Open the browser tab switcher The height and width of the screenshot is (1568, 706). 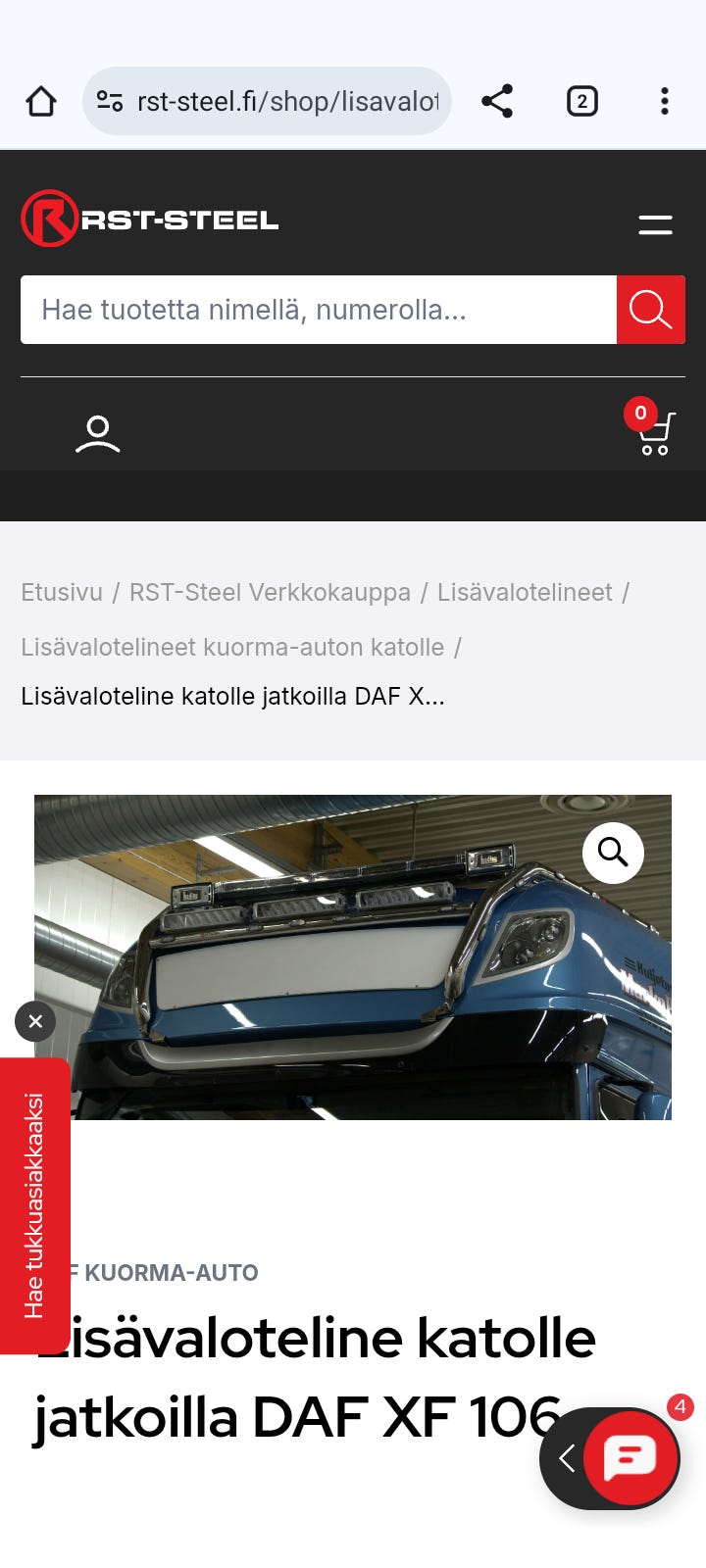pos(581,100)
